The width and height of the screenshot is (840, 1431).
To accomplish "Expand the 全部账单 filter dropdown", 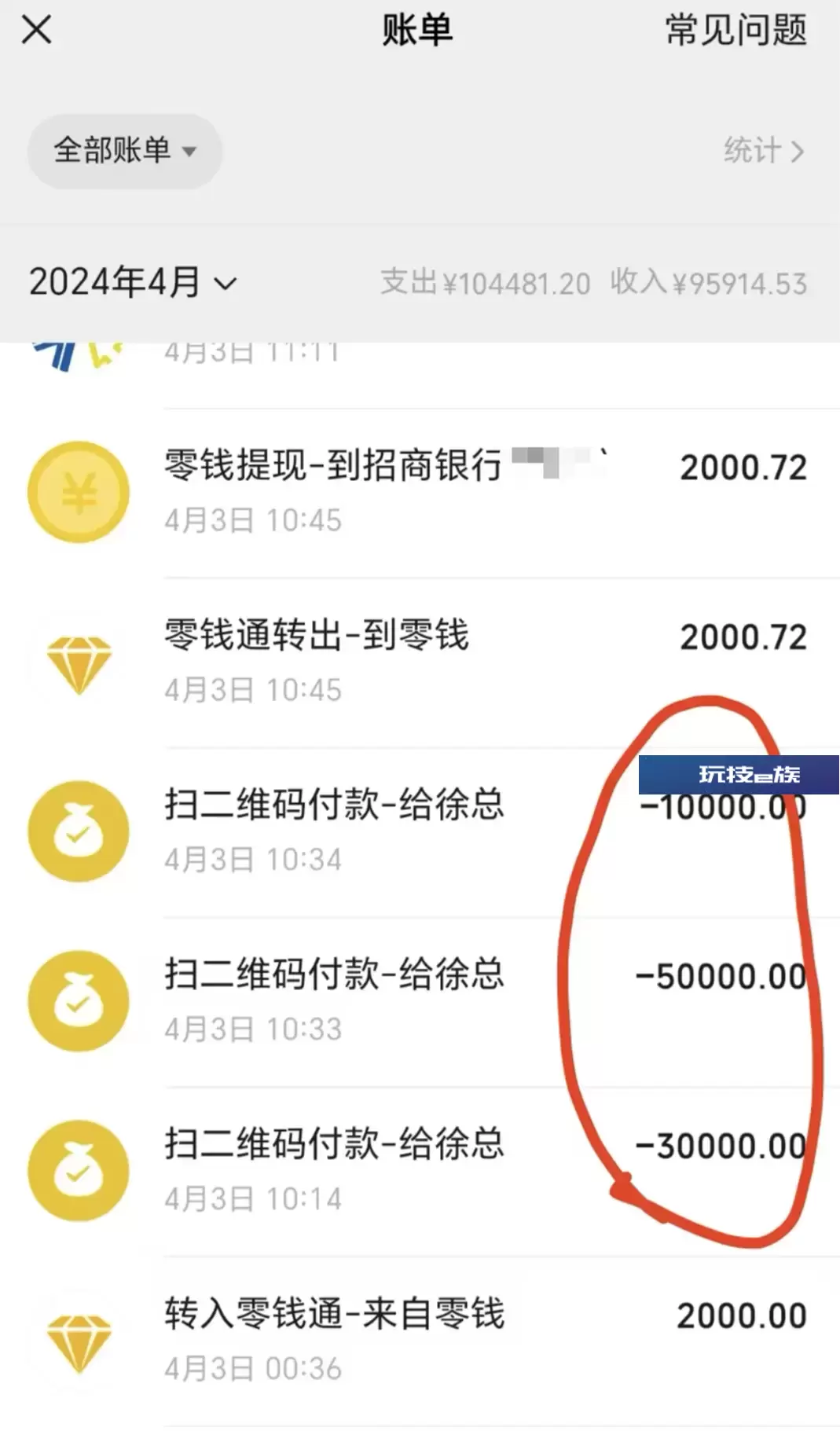I will pyautogui.click(x=125, y=150).
